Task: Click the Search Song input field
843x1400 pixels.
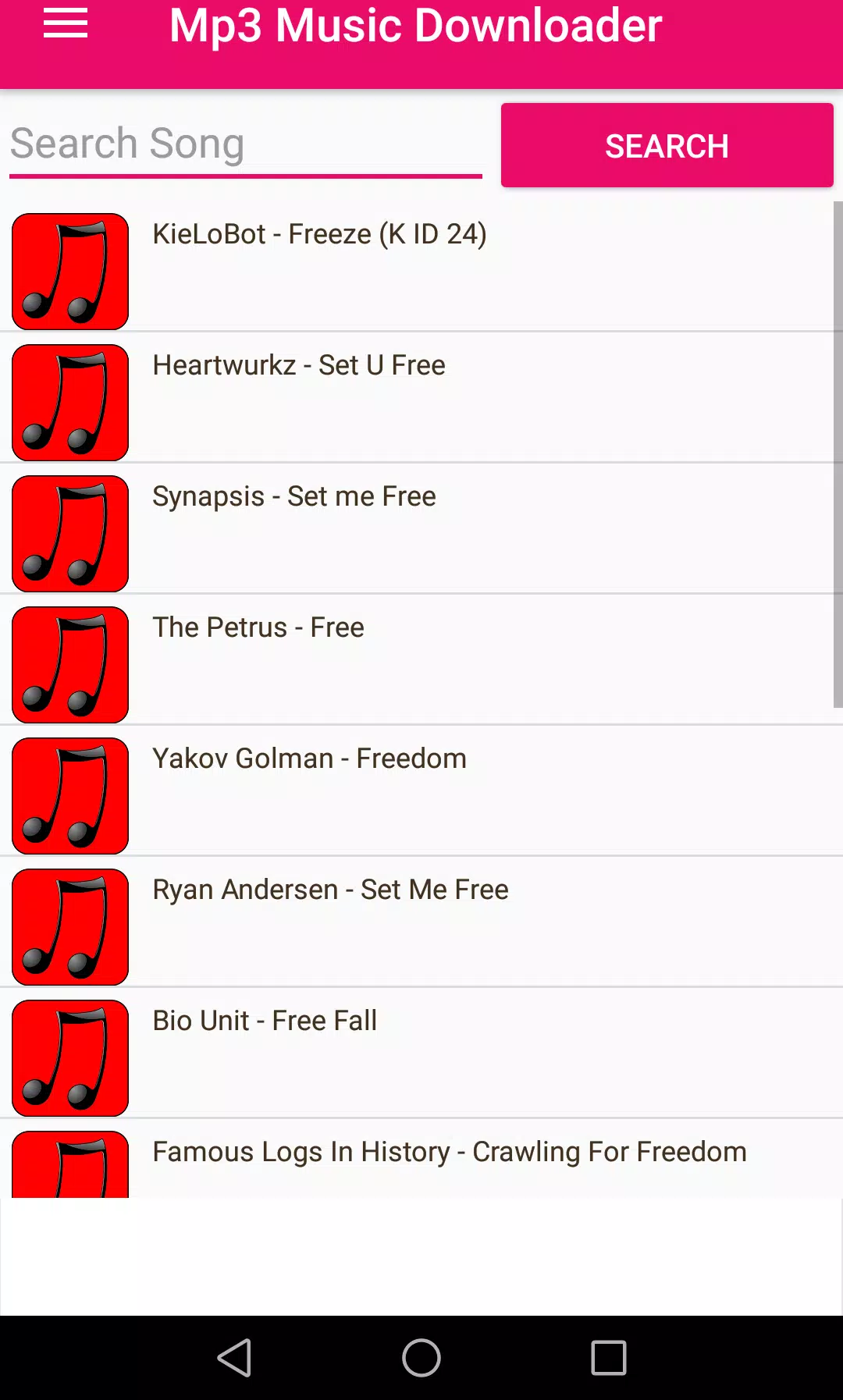Action: (244, 144)
